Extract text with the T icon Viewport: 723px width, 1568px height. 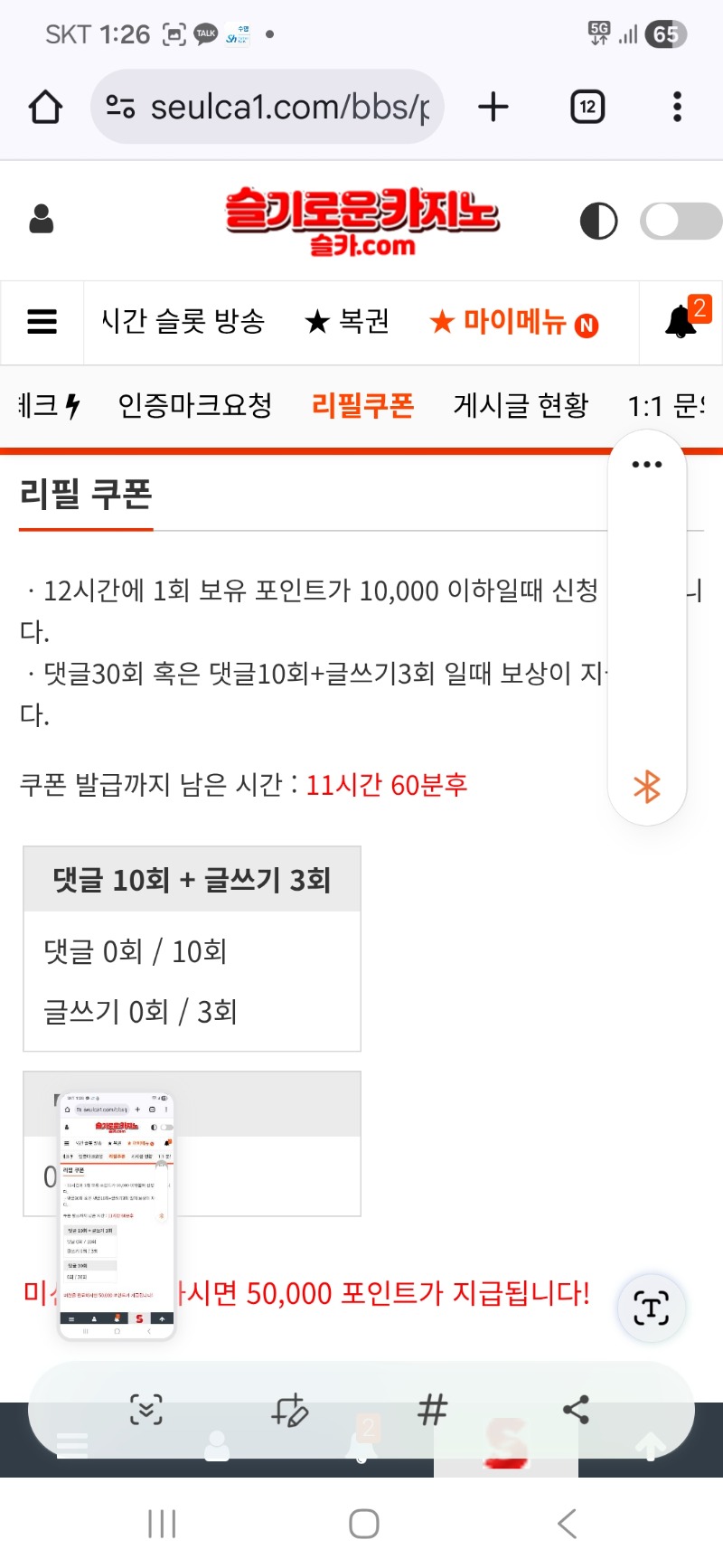click(x=652, y=1308)
